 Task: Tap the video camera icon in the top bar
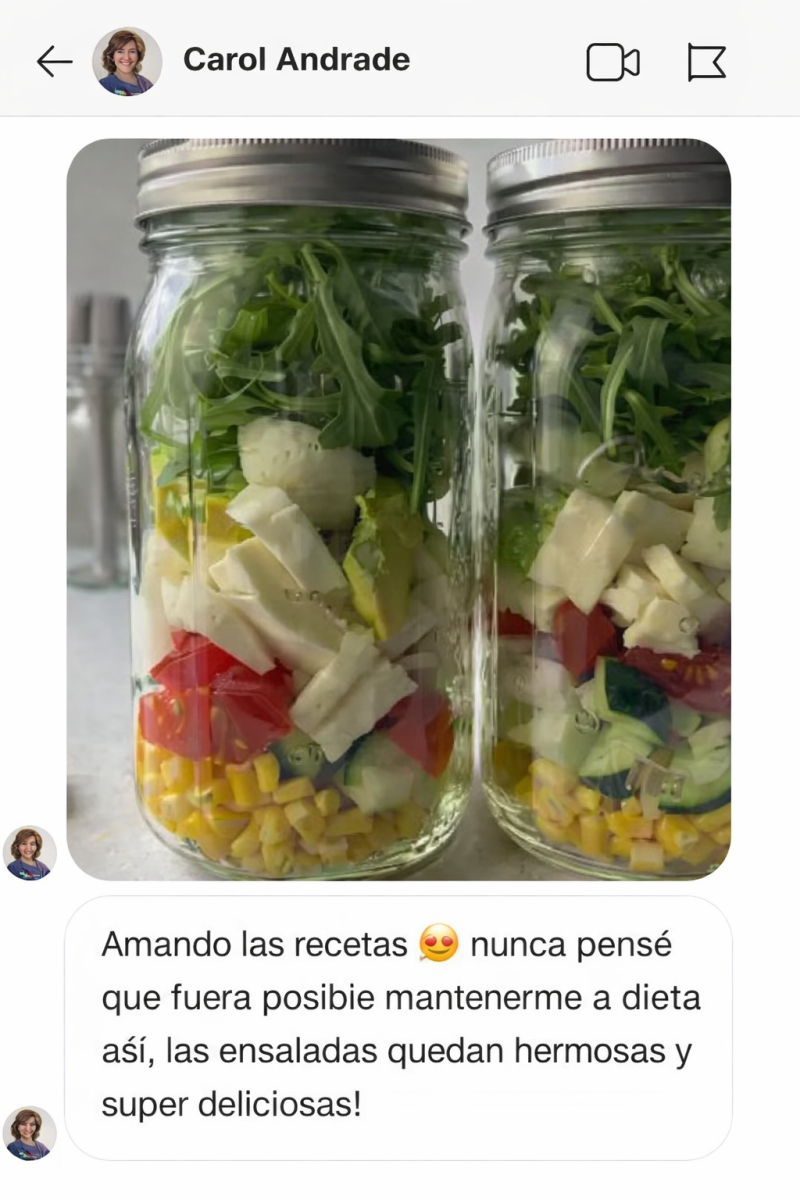tap(613, 60)
